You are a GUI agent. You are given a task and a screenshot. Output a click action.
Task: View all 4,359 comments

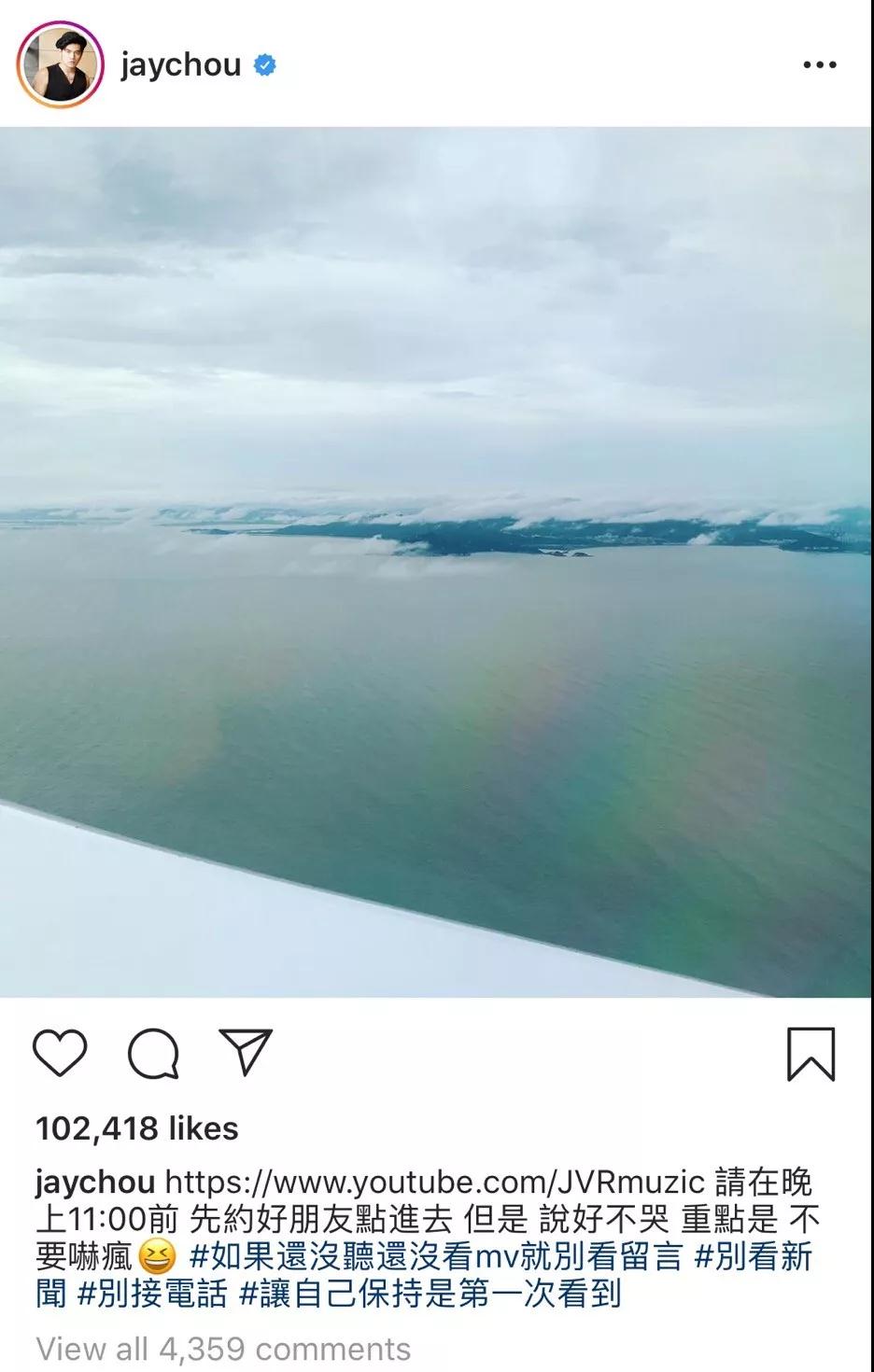tap(223, 1349)
